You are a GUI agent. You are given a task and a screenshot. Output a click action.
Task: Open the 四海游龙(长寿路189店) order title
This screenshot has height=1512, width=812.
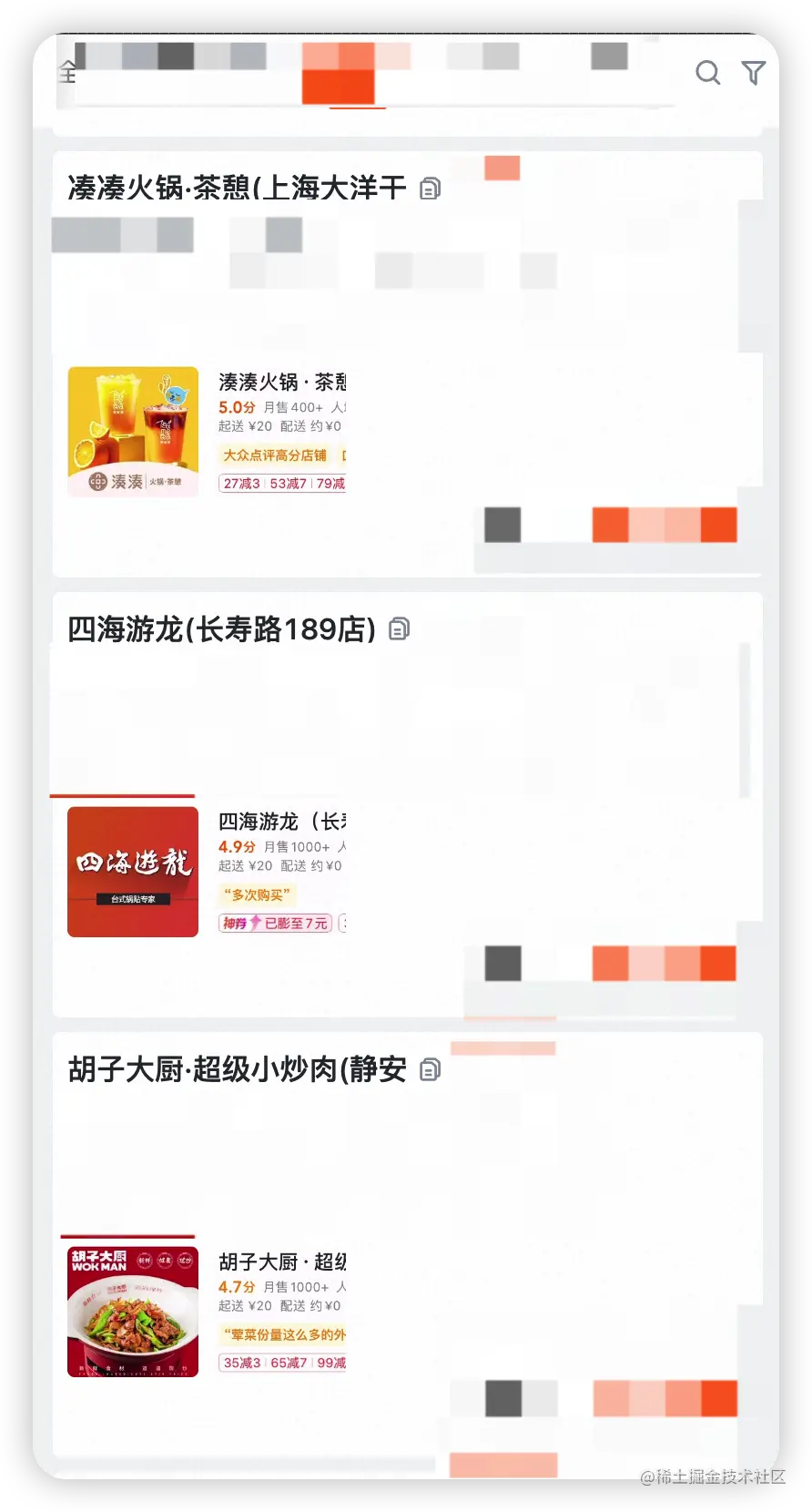221,629
